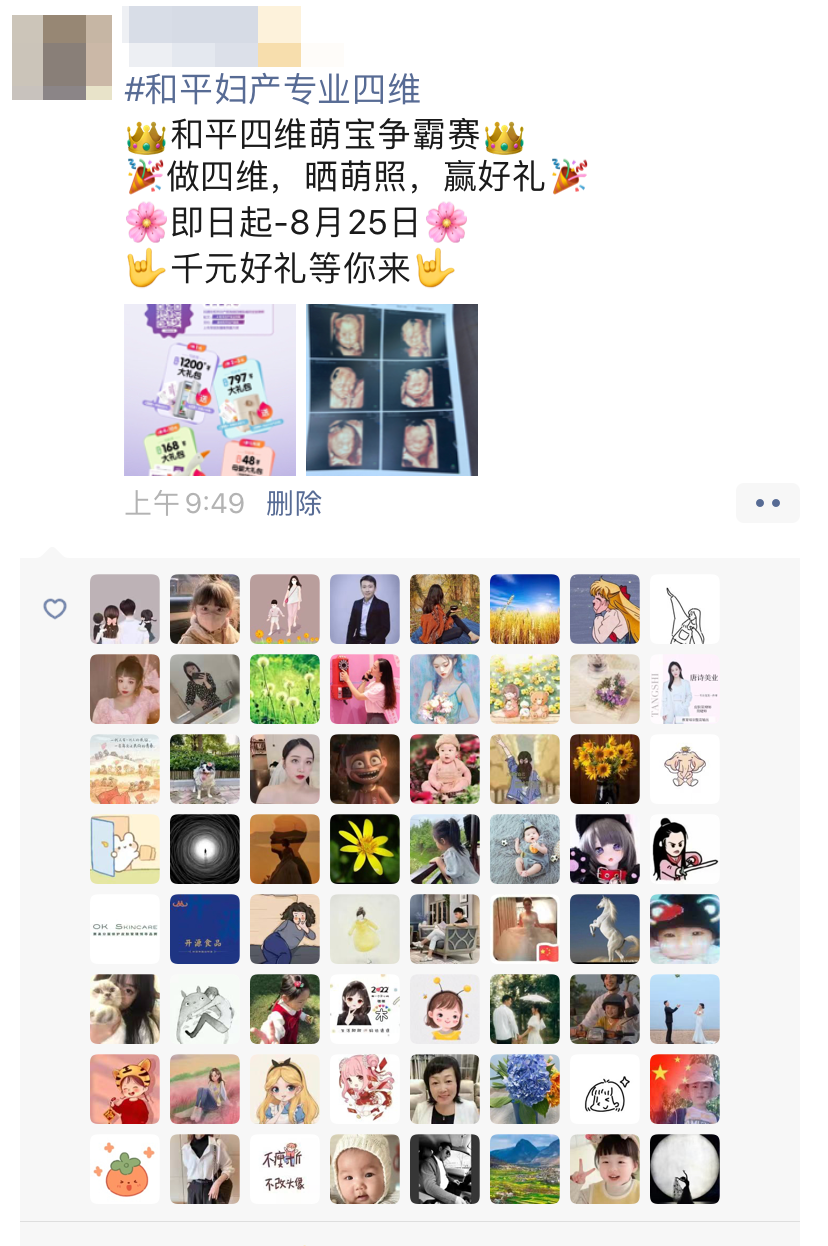The width and height of the screenshot is (828, 1246).
Task: Tap 删除 to delete this post
Action: pyautogui.click(x=294, y=503)
